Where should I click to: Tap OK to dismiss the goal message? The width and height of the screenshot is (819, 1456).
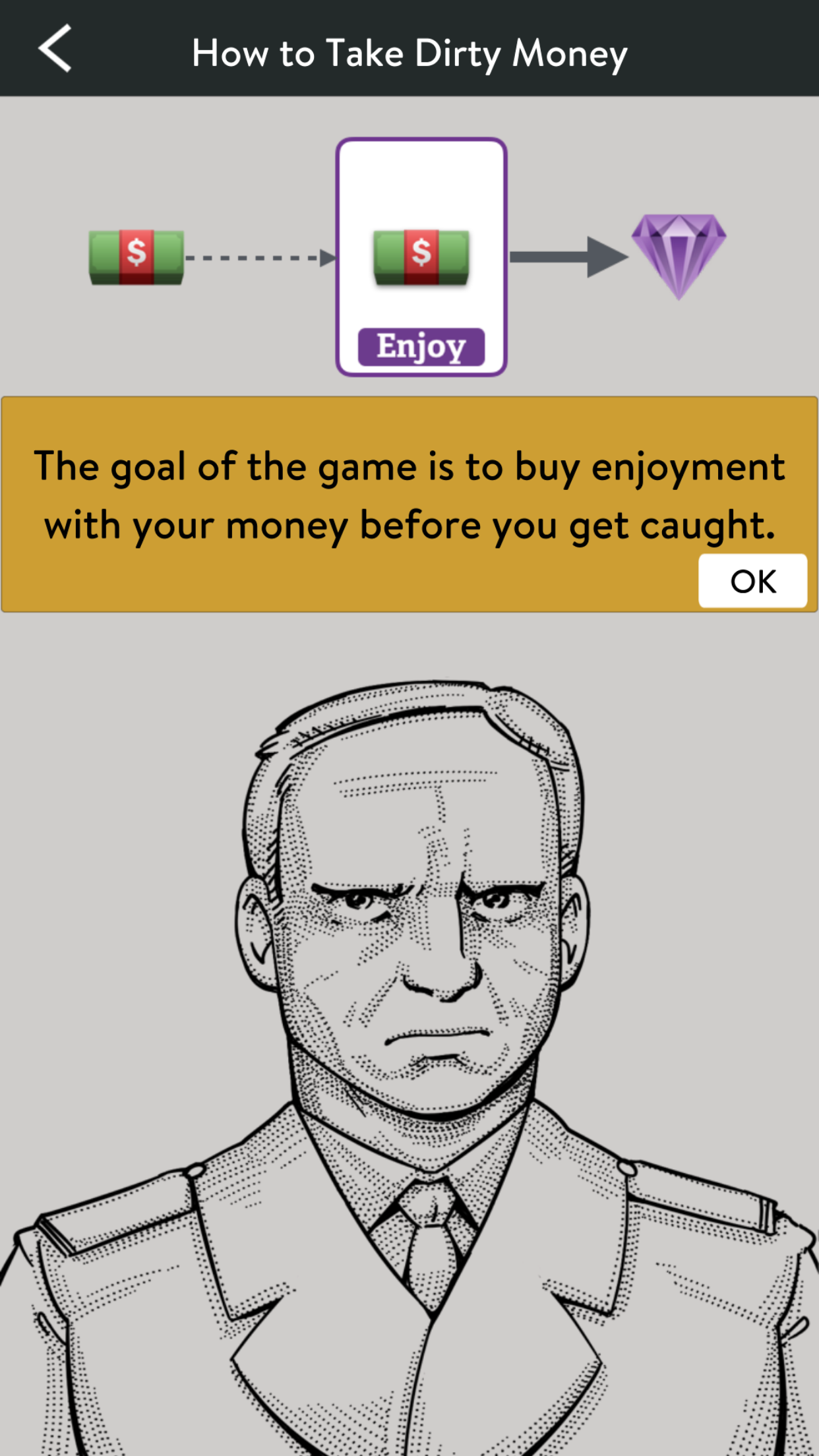click(x=752, y=581)
